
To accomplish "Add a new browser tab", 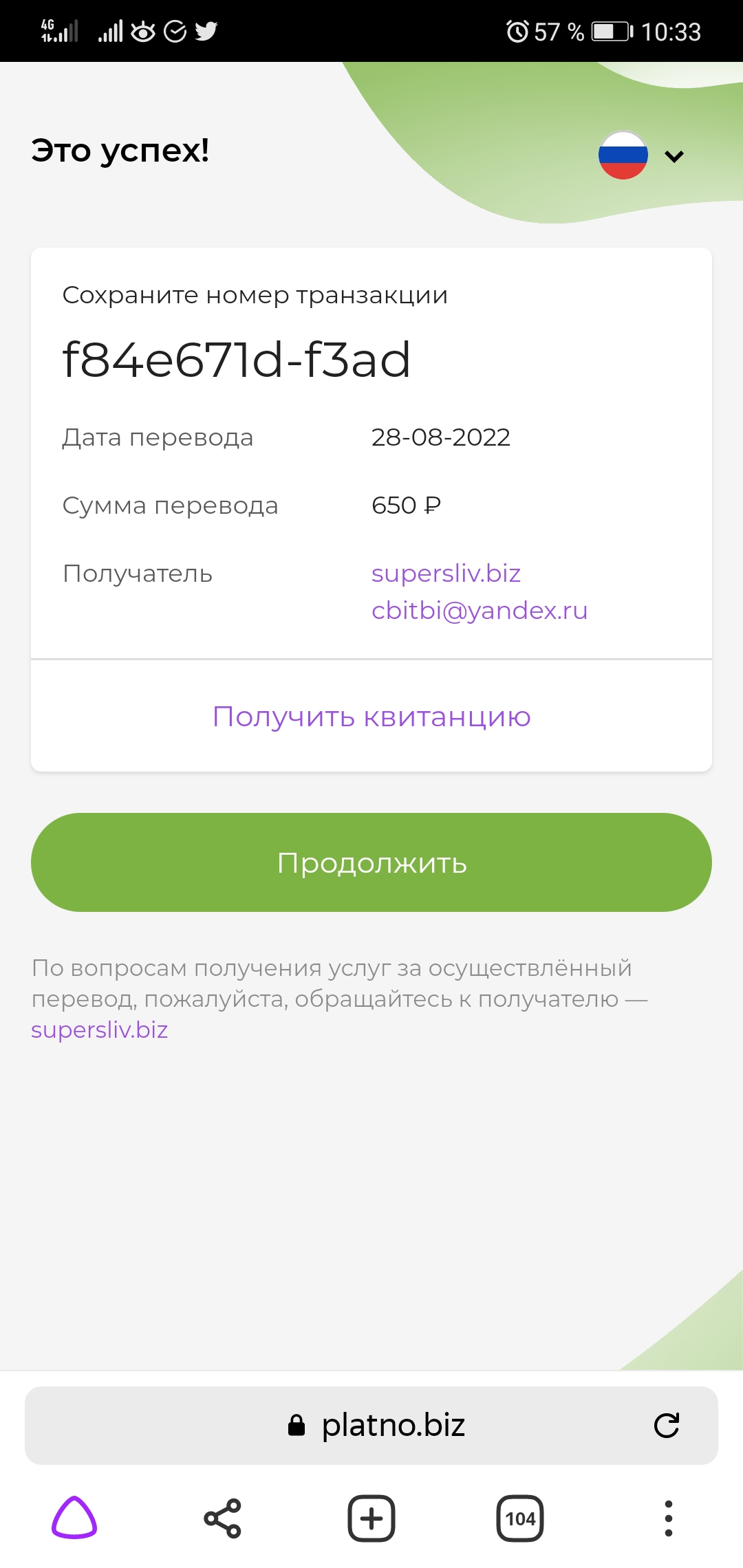I will point(371,1518).
